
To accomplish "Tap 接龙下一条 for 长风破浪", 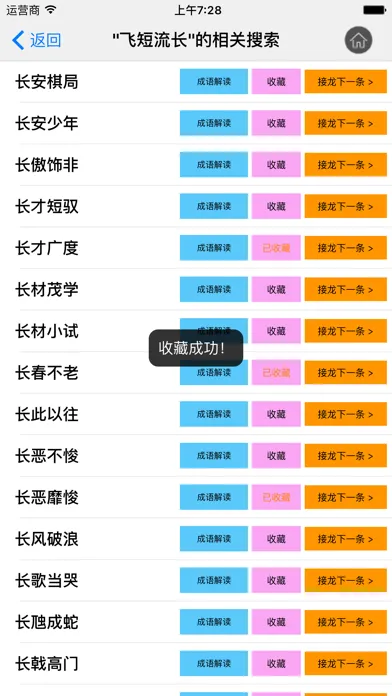I will click(345, 539).
